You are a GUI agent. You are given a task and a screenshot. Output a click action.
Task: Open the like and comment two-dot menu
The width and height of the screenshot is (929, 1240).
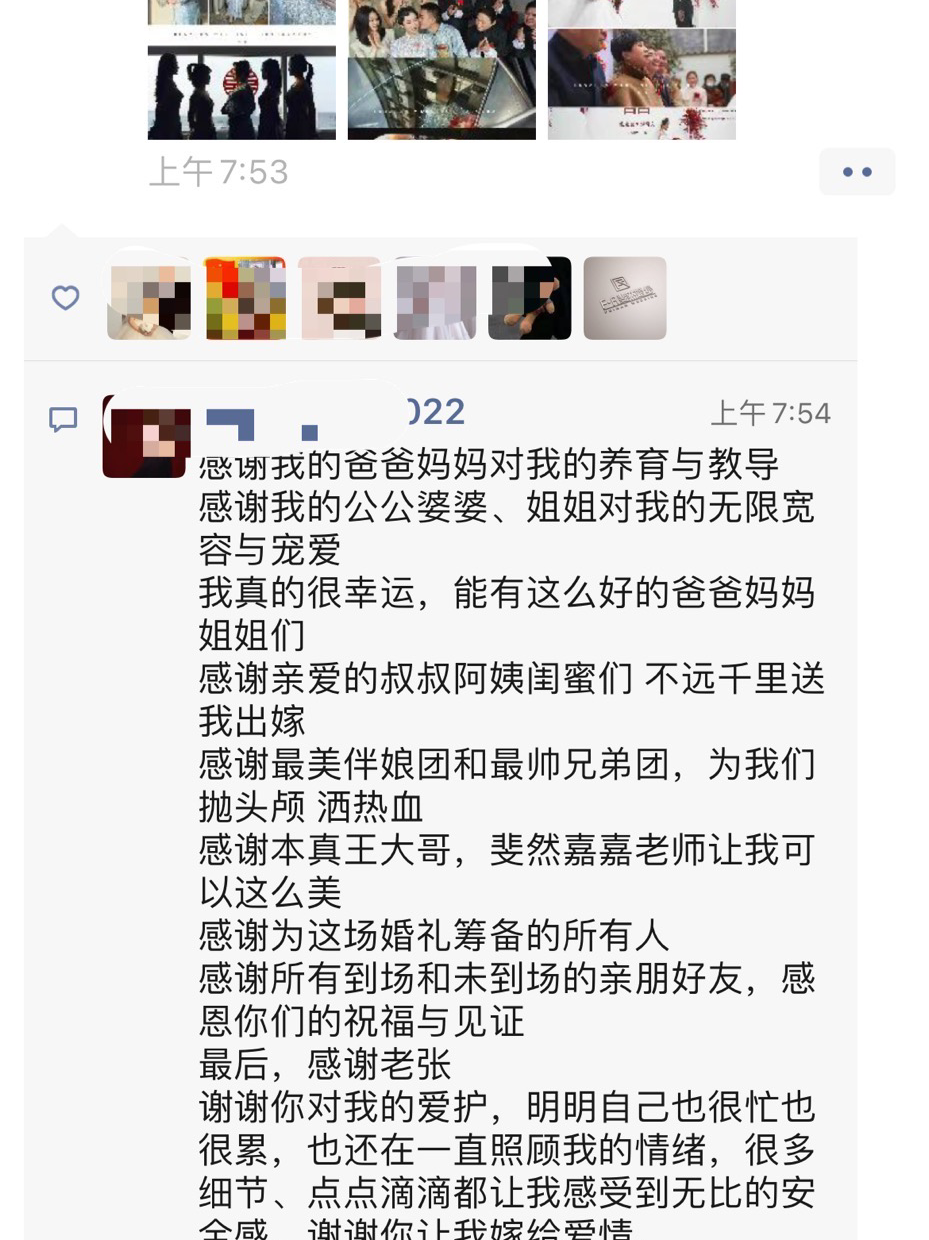coord(857,172)
